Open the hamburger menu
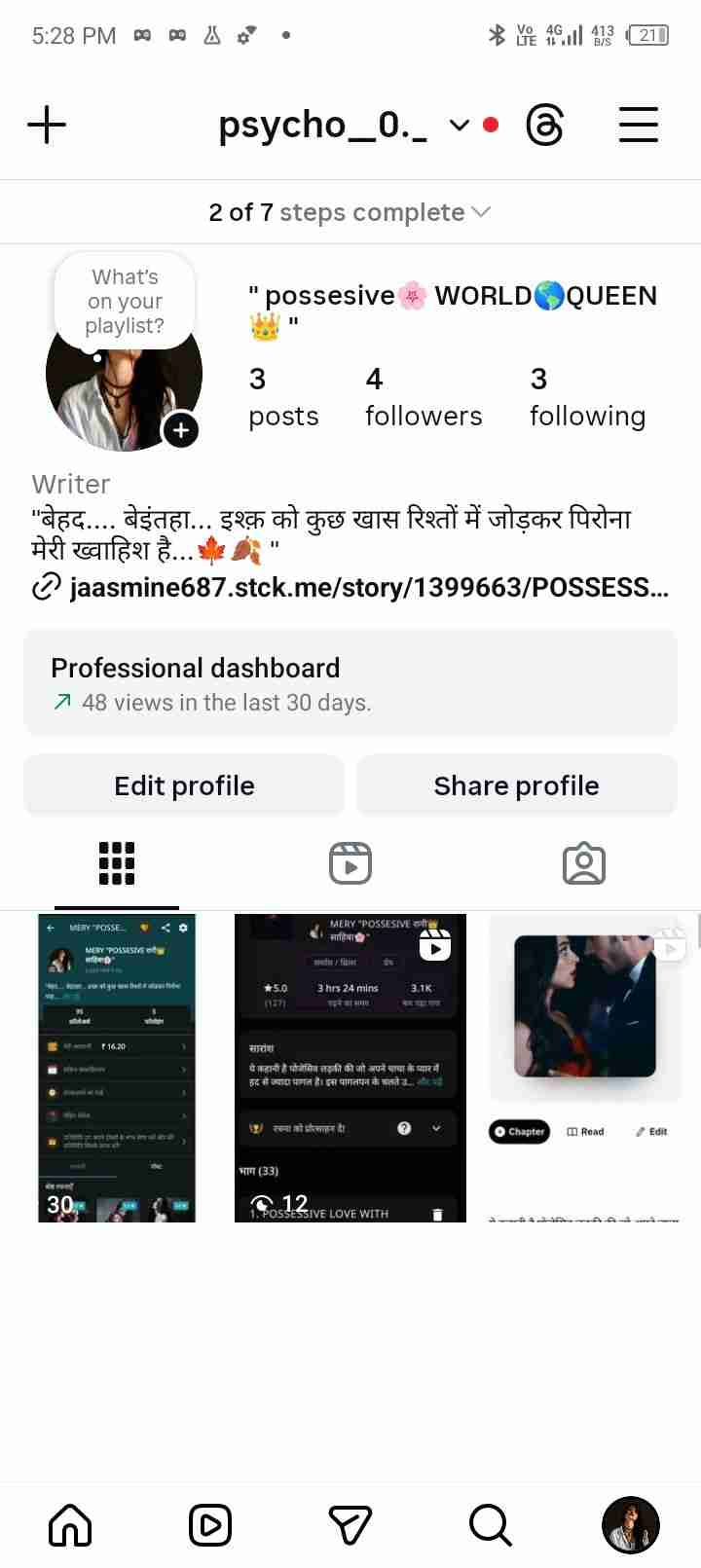This screenshot has height=1568, width=701. click(638, 125)
